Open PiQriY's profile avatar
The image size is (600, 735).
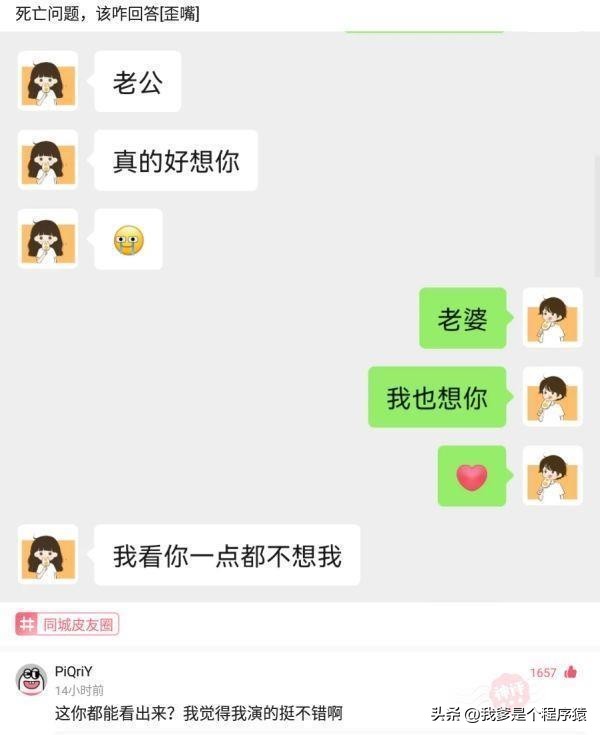31,680
